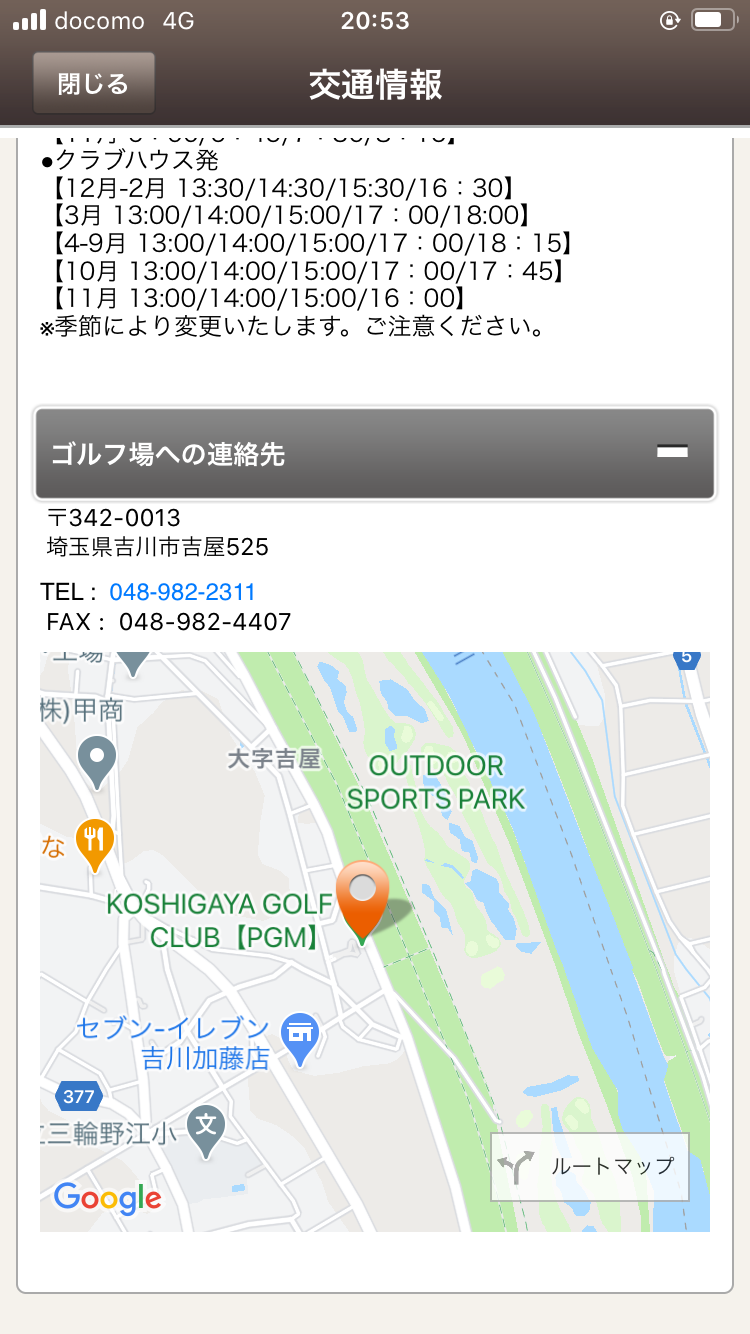Image resolution: width=750 pixels, height=1334 pixels.
Task: Select the 三輪野江小 school marker
Action: click(x=205, y=1129)
